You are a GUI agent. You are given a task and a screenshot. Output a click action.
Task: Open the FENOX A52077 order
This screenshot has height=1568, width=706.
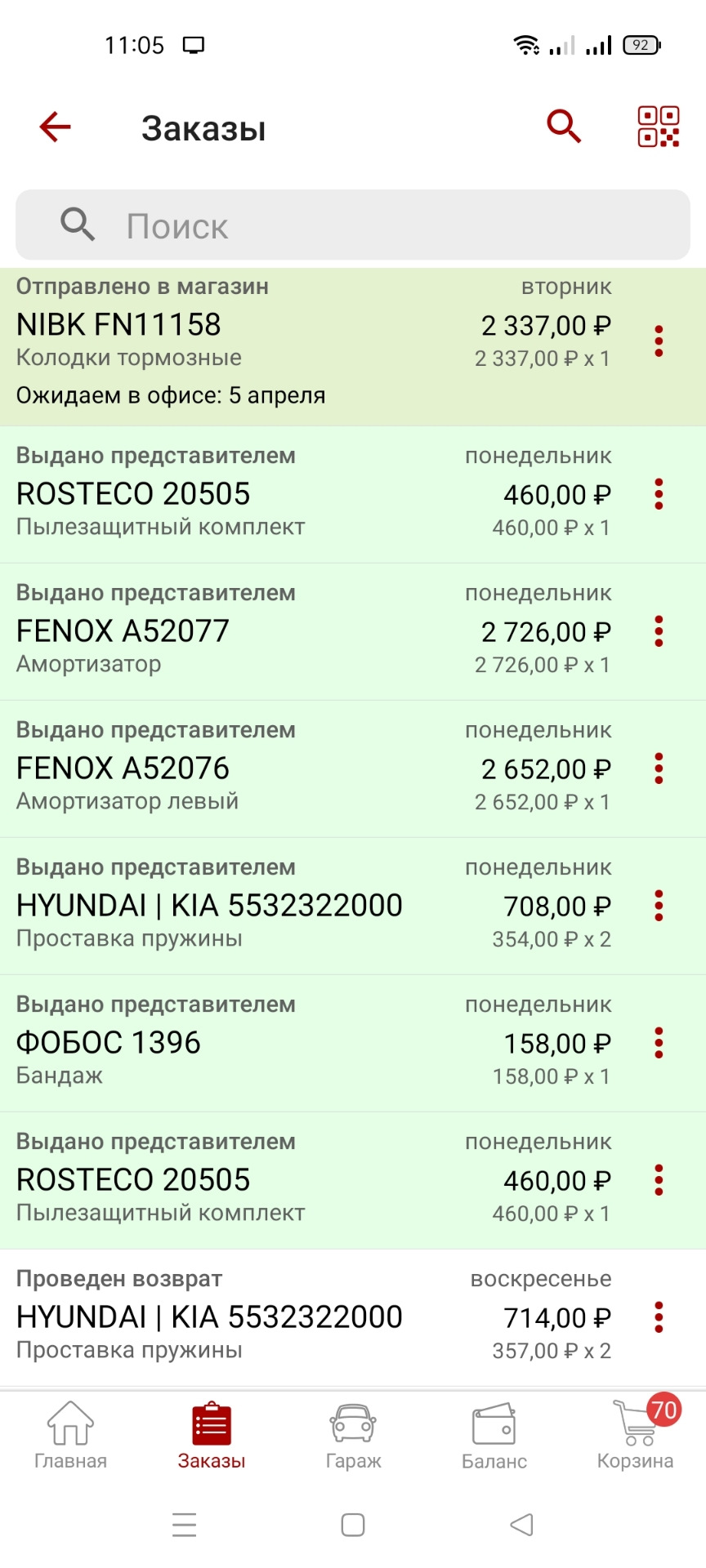pos(353,631)
